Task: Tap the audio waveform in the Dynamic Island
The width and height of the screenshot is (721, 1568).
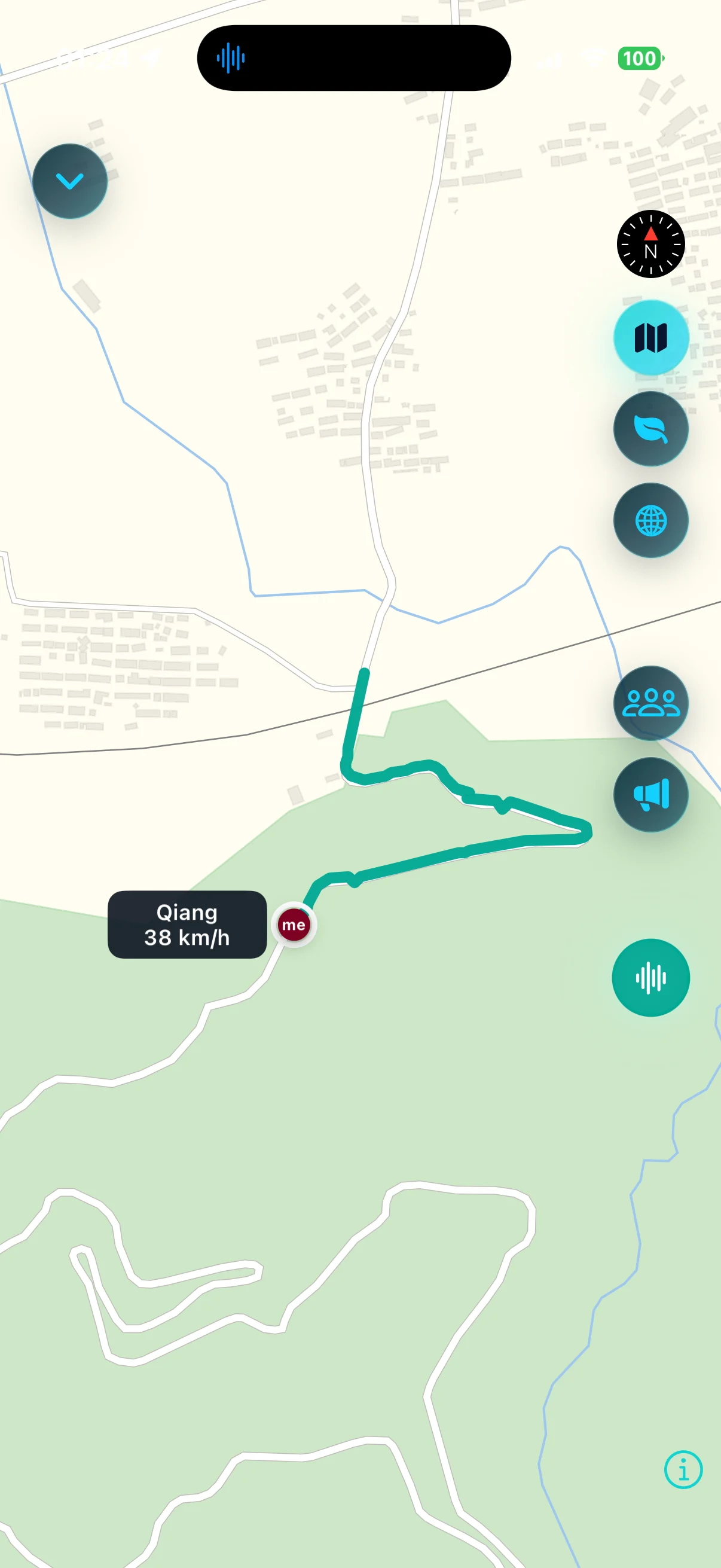Action: 231,59
